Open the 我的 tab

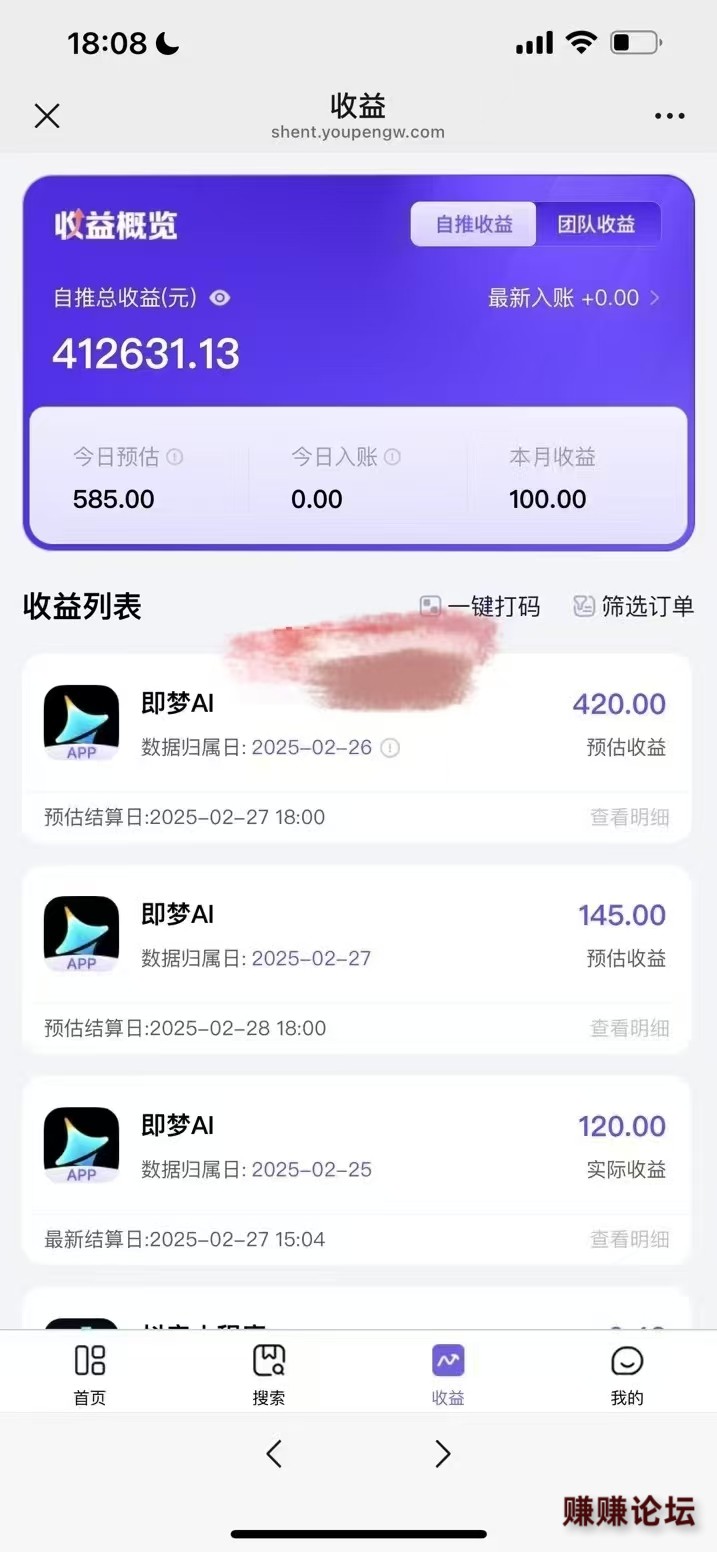coord(627,1374)
